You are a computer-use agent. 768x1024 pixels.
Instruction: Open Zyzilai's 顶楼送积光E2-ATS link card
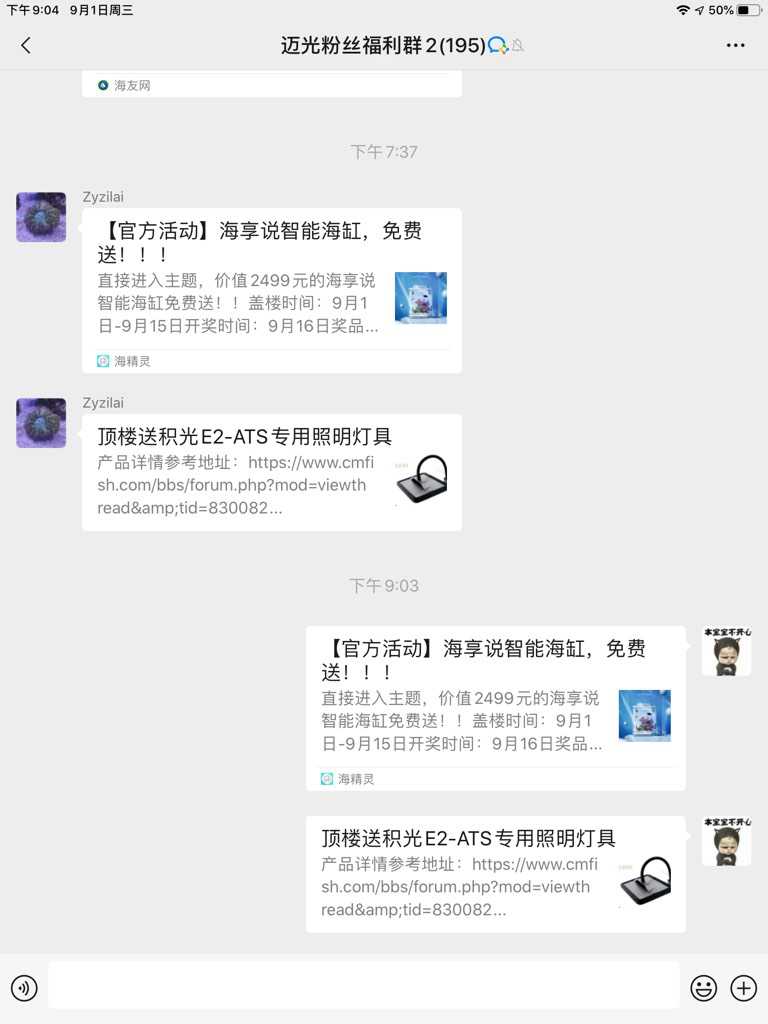tap(271, 472)
